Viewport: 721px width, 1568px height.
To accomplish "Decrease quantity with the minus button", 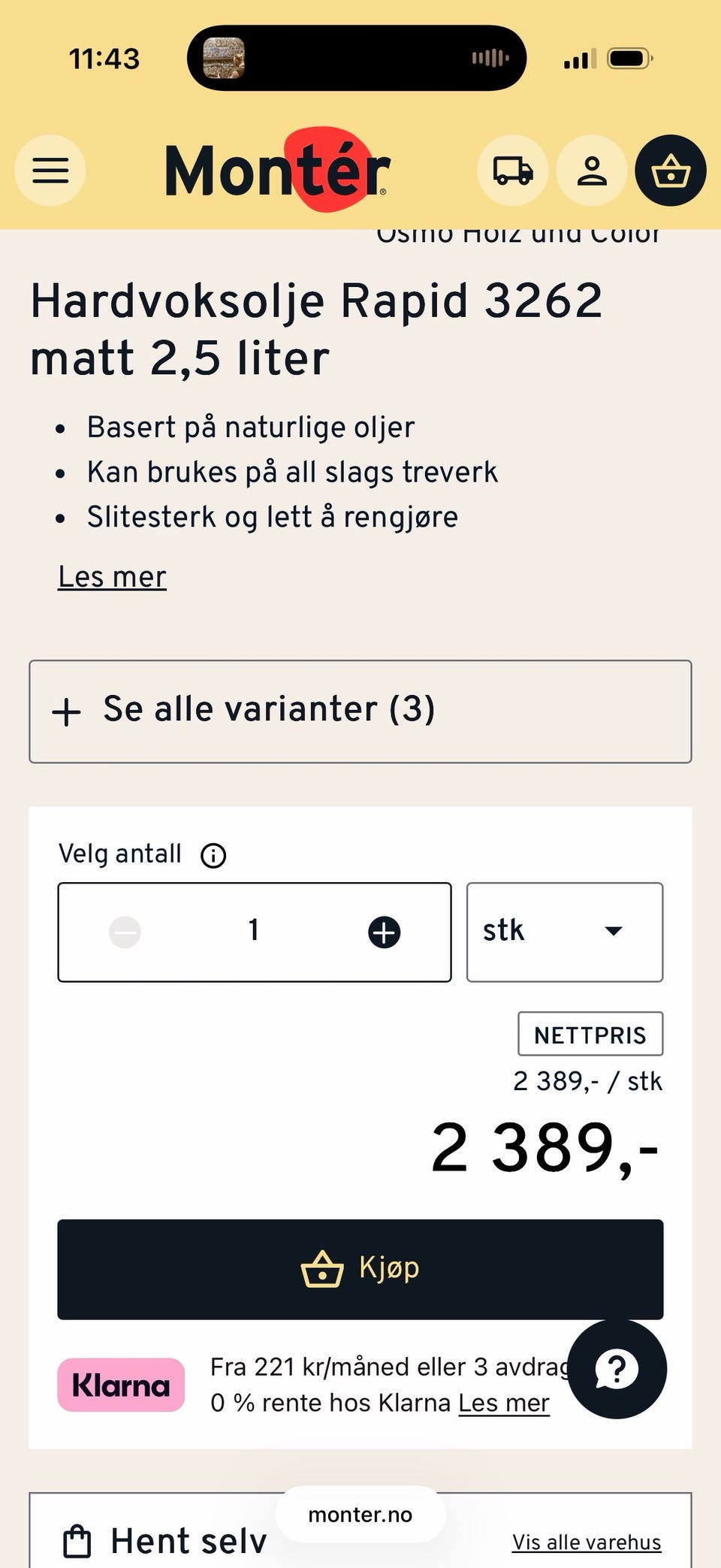I will tap(125, 931).
